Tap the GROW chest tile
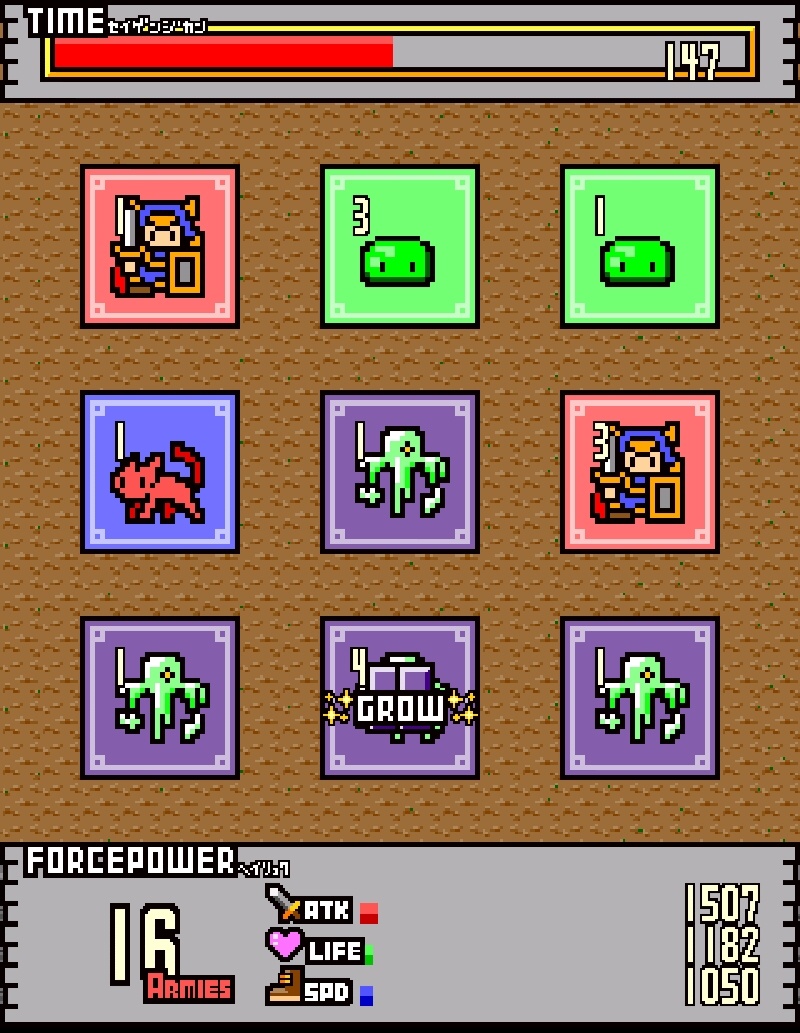Image resolution: width=800 pixels, height=1033 pixels. [x=400, y=698]
